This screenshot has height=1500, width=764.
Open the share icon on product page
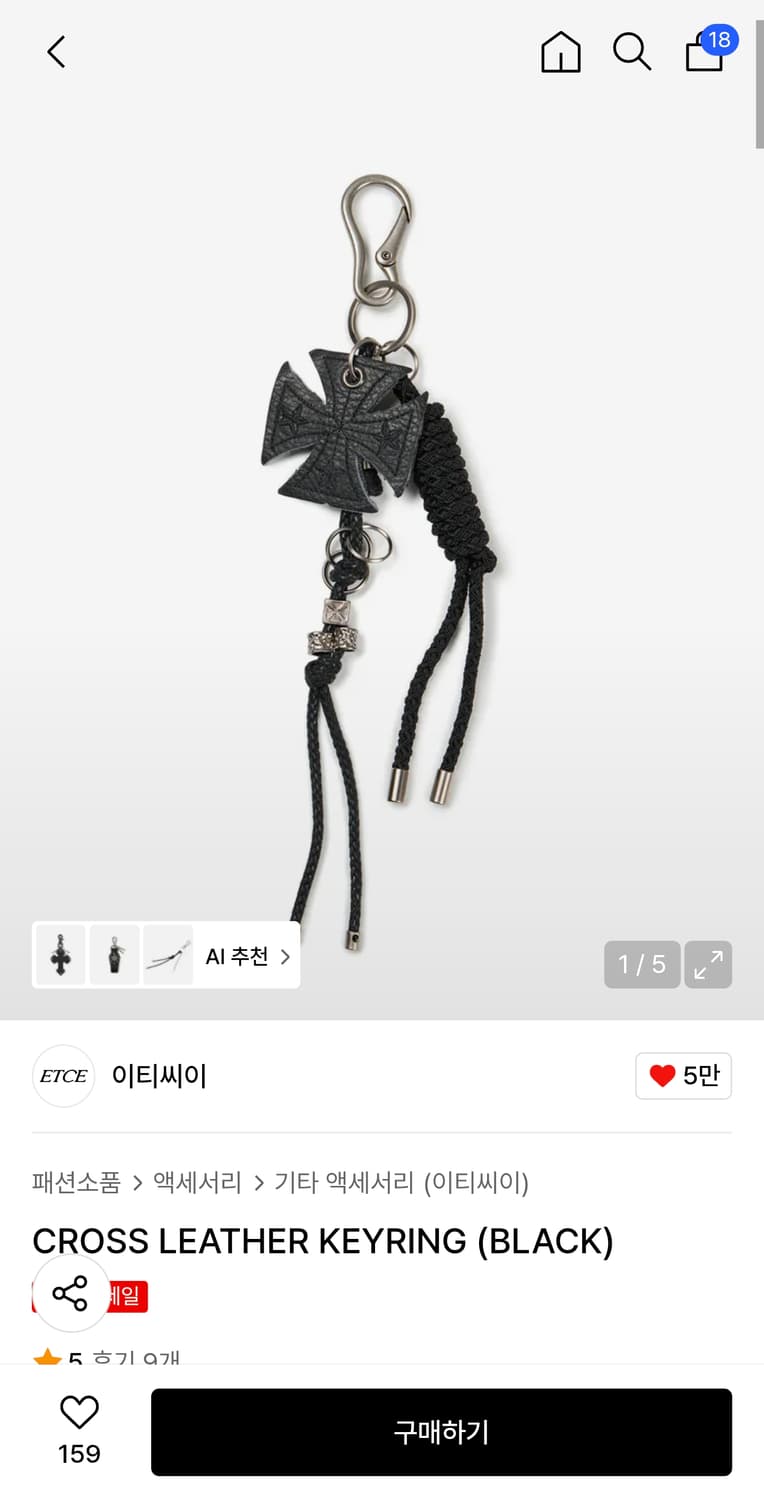point(70,1294)
